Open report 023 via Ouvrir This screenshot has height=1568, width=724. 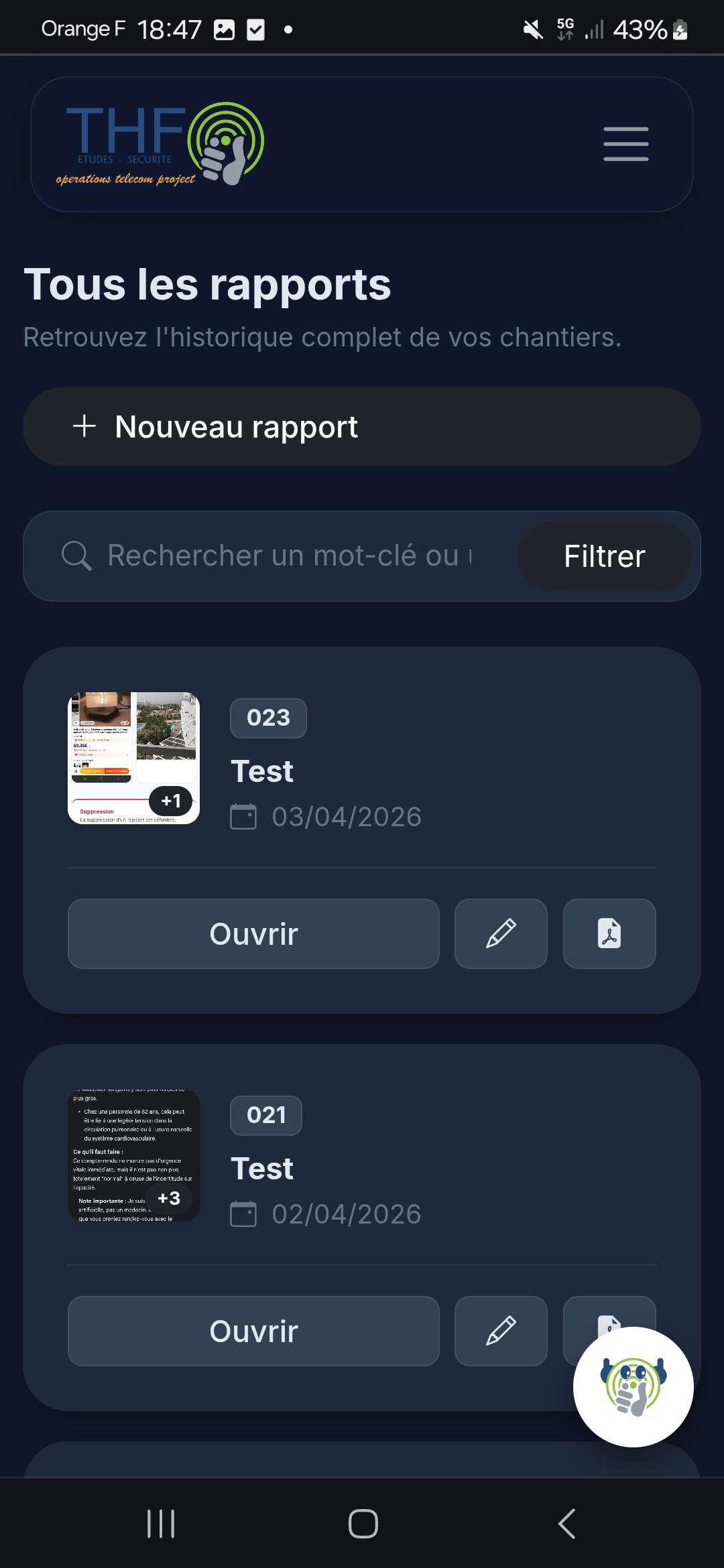click(x=253, y=933)
